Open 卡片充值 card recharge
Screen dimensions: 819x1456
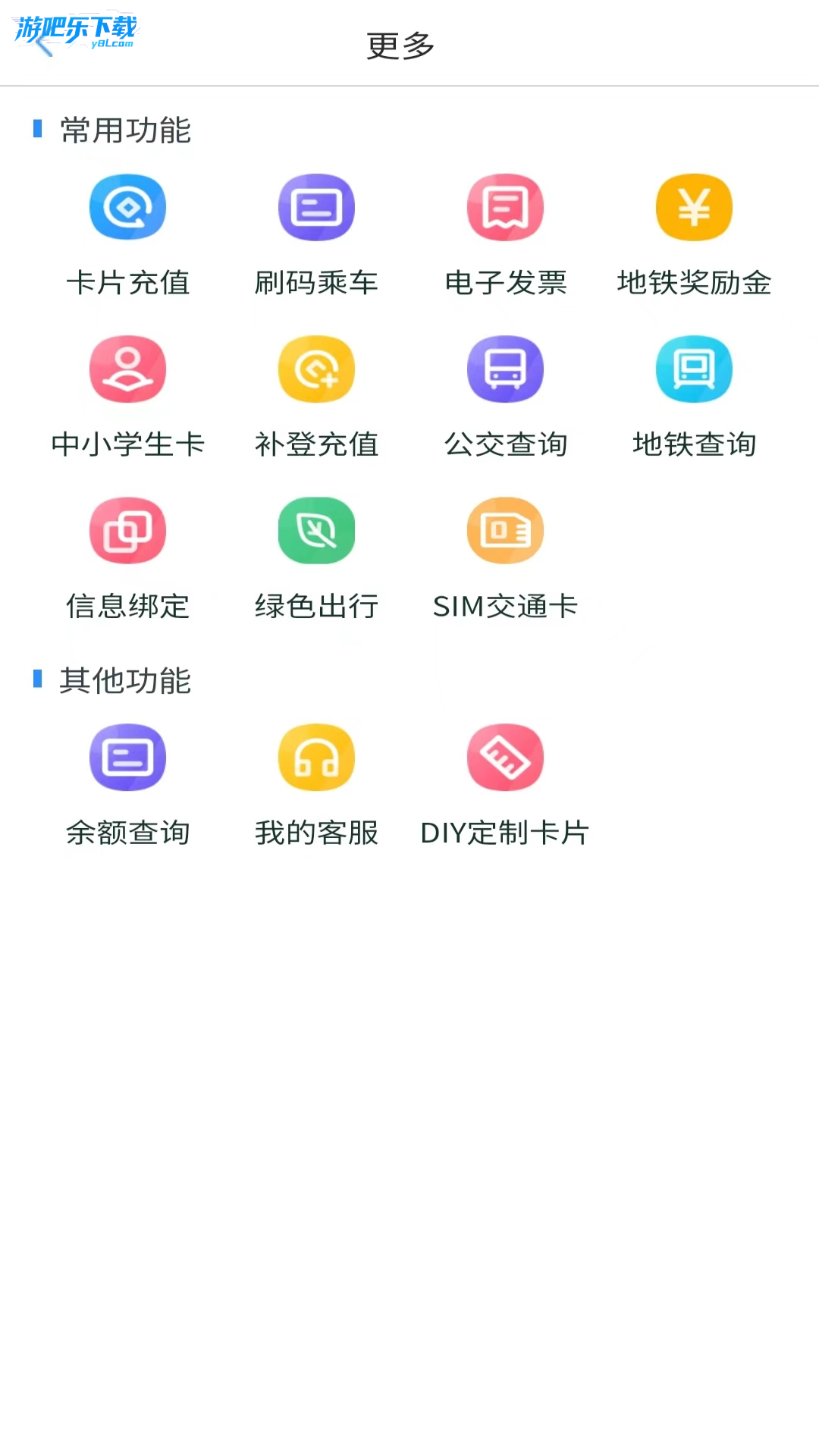click(x=127, y=208)
